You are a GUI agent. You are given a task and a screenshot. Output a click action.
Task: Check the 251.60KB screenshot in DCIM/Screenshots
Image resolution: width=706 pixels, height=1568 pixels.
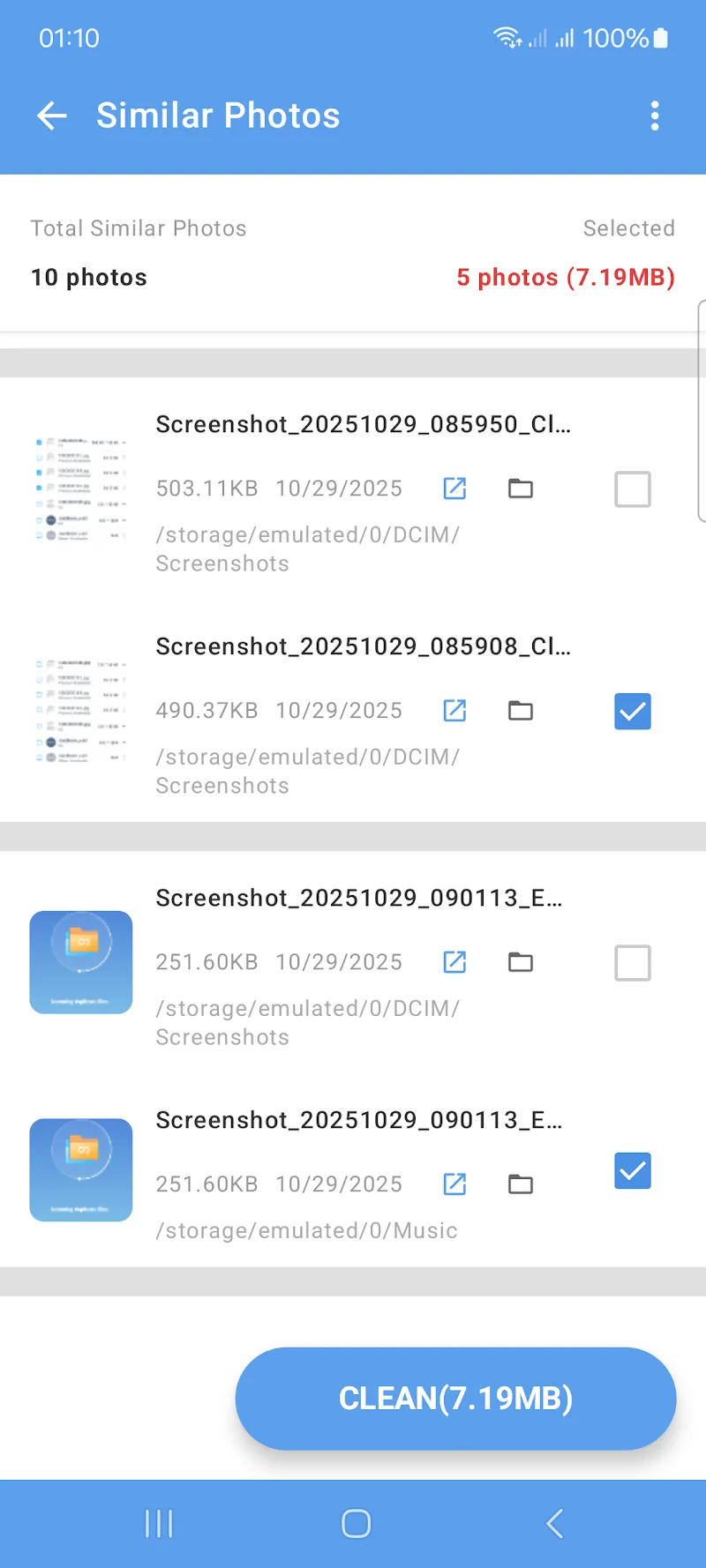pyautogui.click(x=632, y=963)
